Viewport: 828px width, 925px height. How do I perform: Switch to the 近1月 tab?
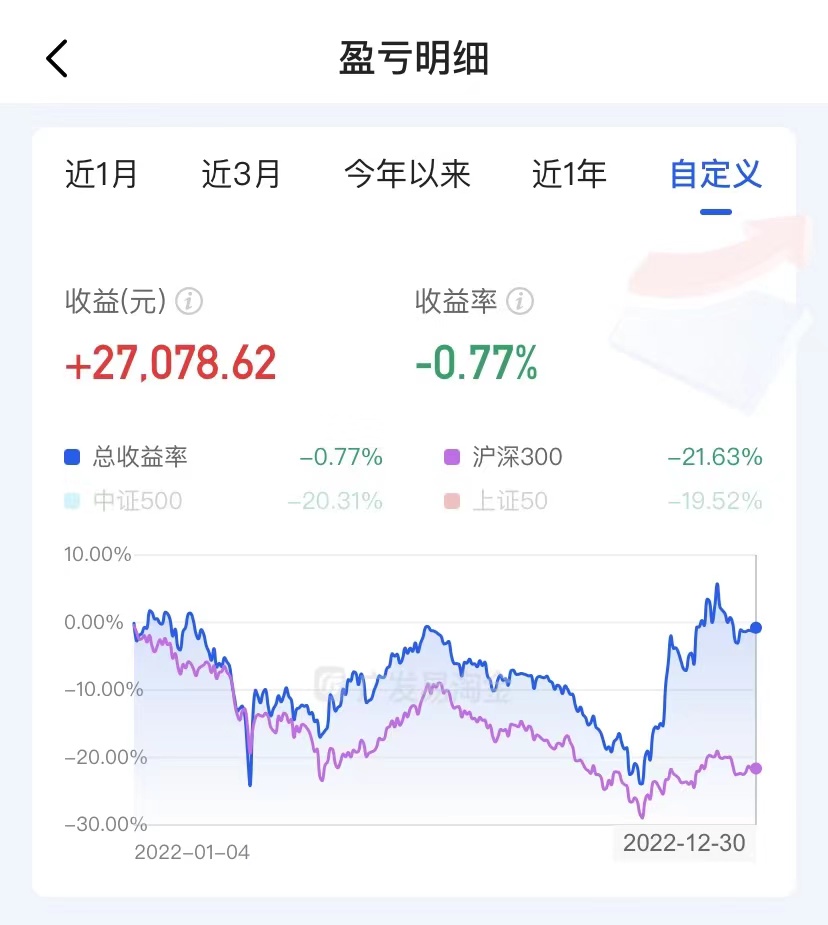click(x=102, y=174)
